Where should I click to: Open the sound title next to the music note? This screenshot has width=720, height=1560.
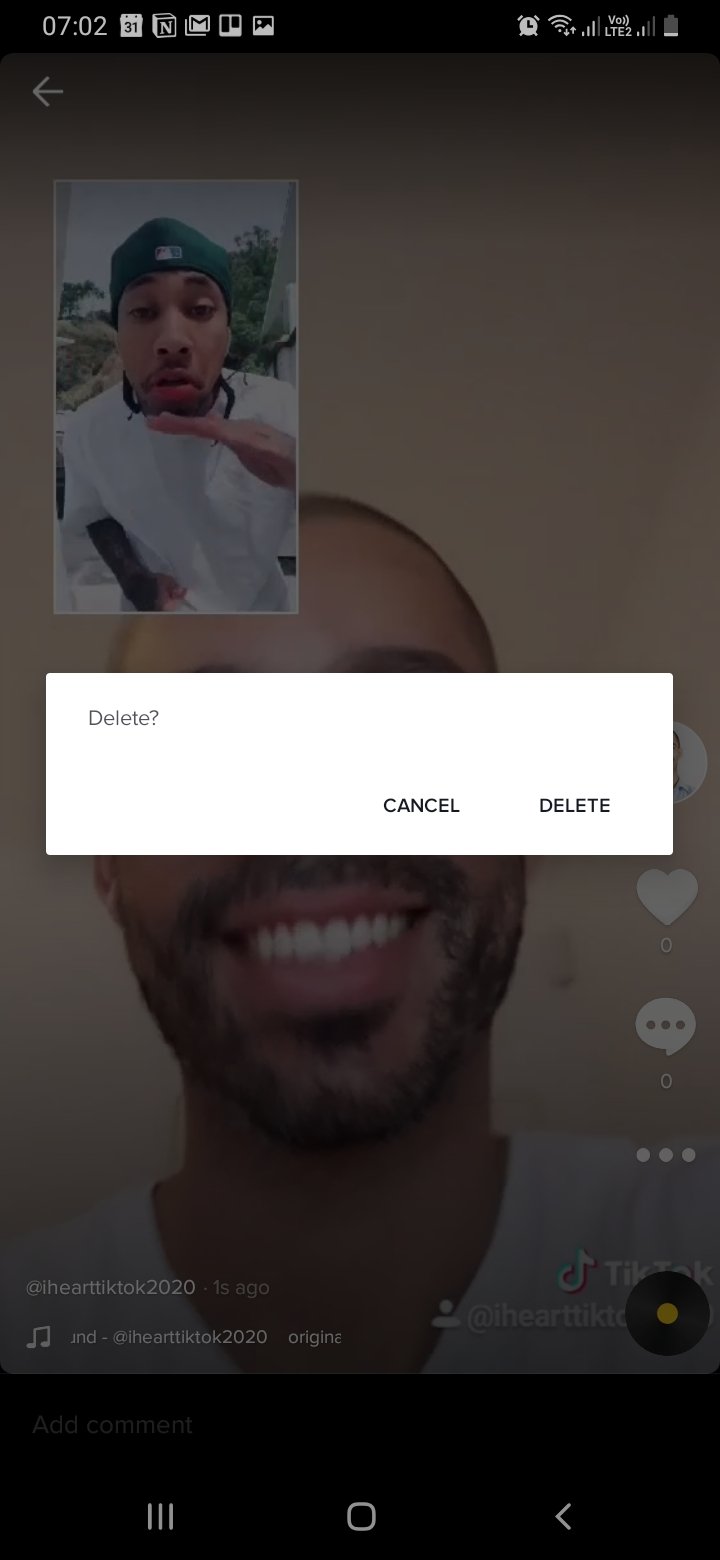click(204, 1337)
